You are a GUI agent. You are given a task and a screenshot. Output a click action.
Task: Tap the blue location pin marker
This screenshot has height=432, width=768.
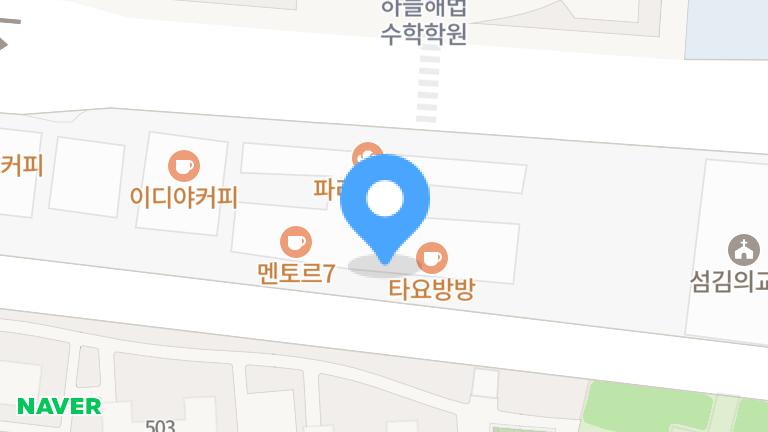(385, 202)
